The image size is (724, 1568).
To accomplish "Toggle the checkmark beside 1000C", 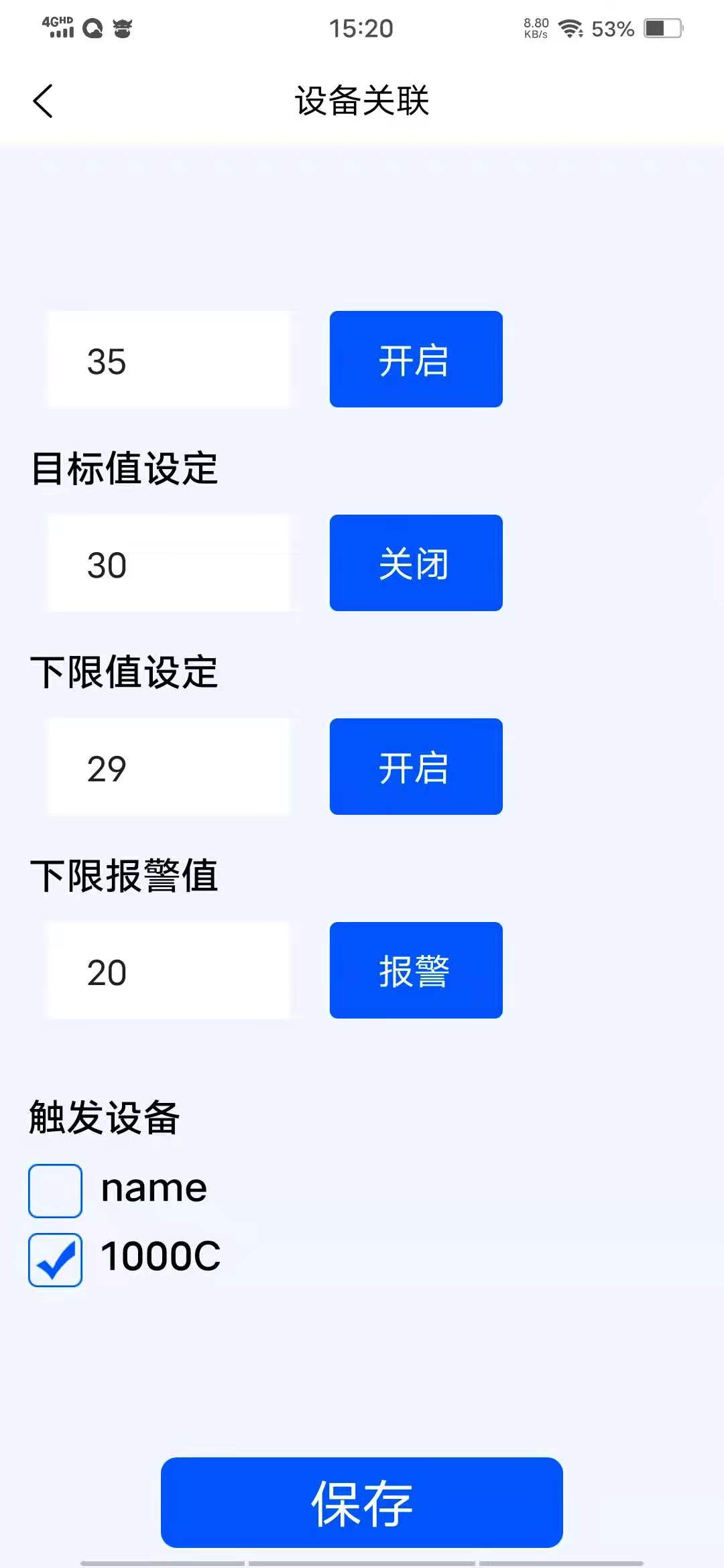I will (56, 1260).
